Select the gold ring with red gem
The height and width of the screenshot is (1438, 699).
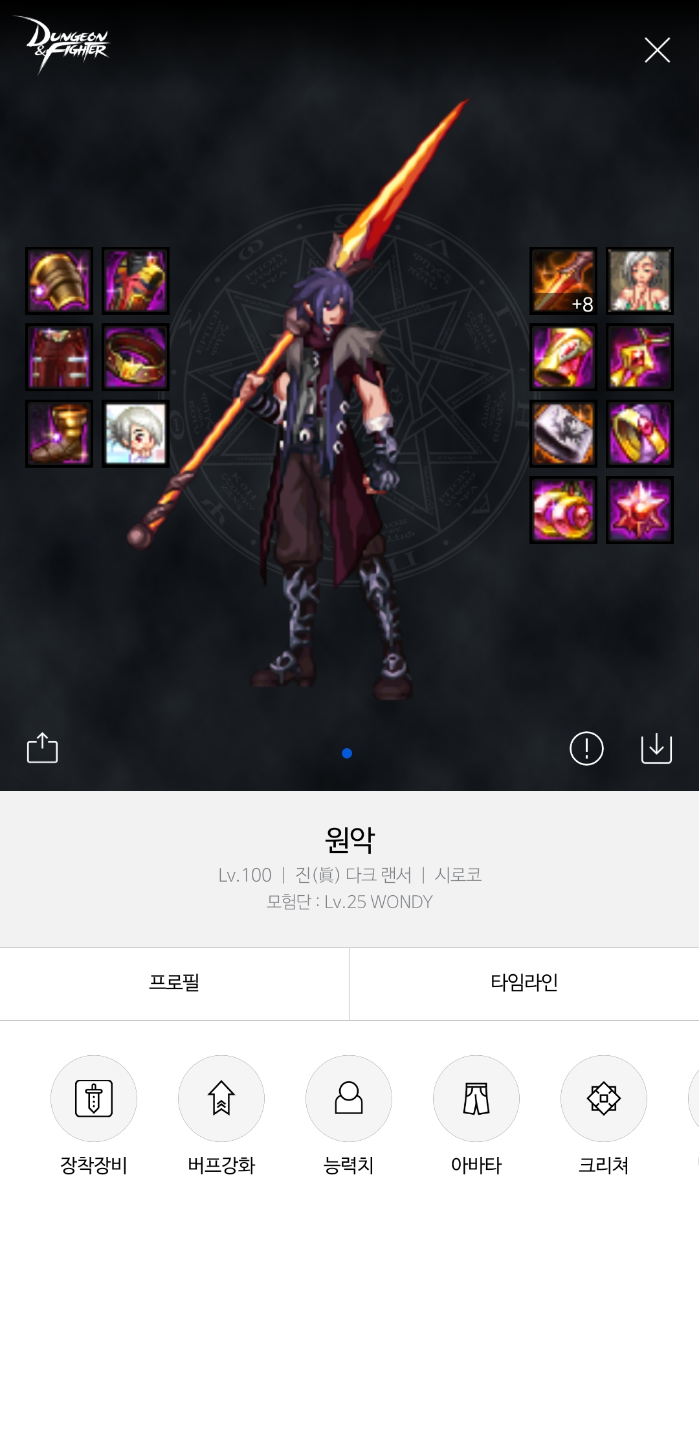(x=640, y=433)
